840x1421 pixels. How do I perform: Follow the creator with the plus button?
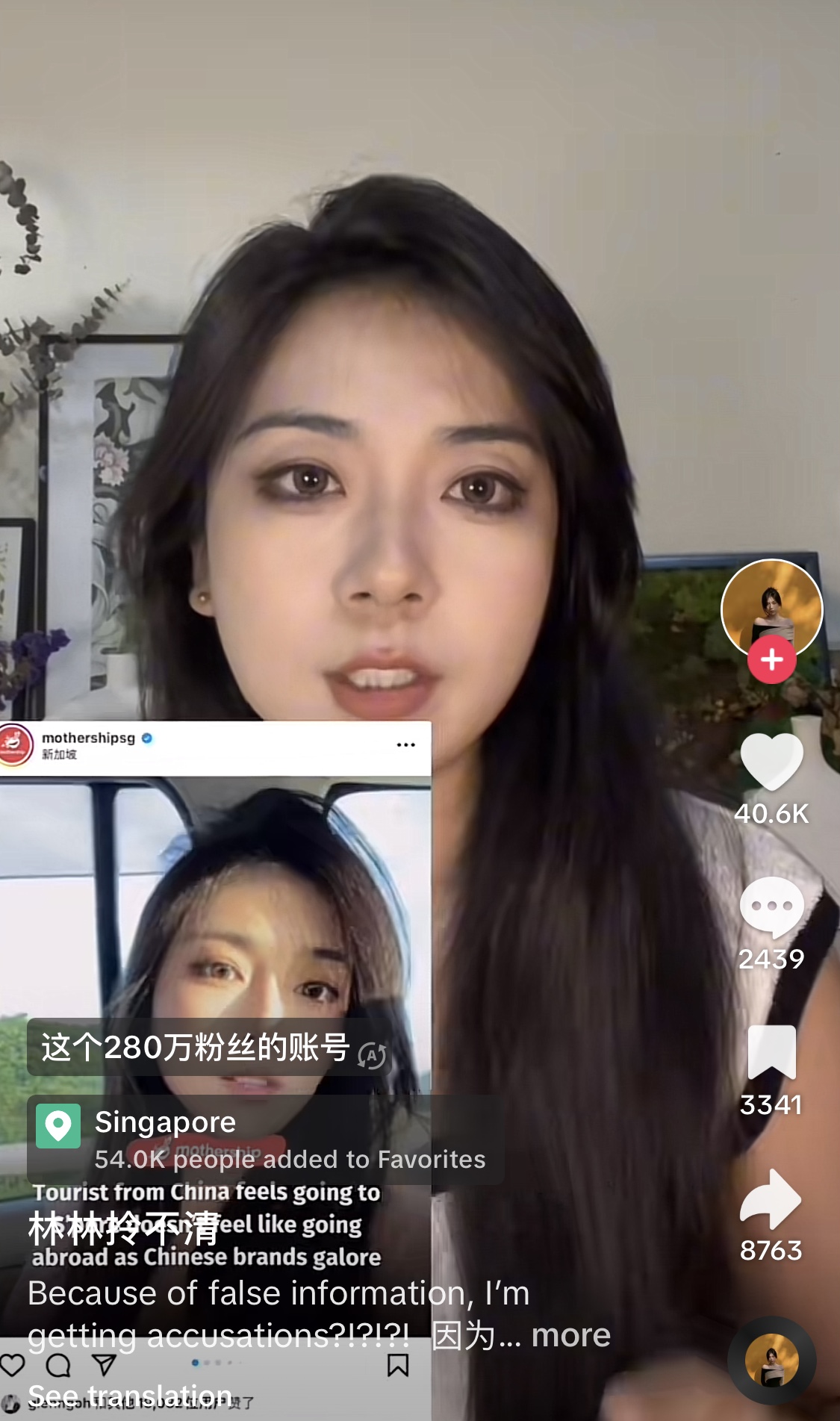click(771, 659)
